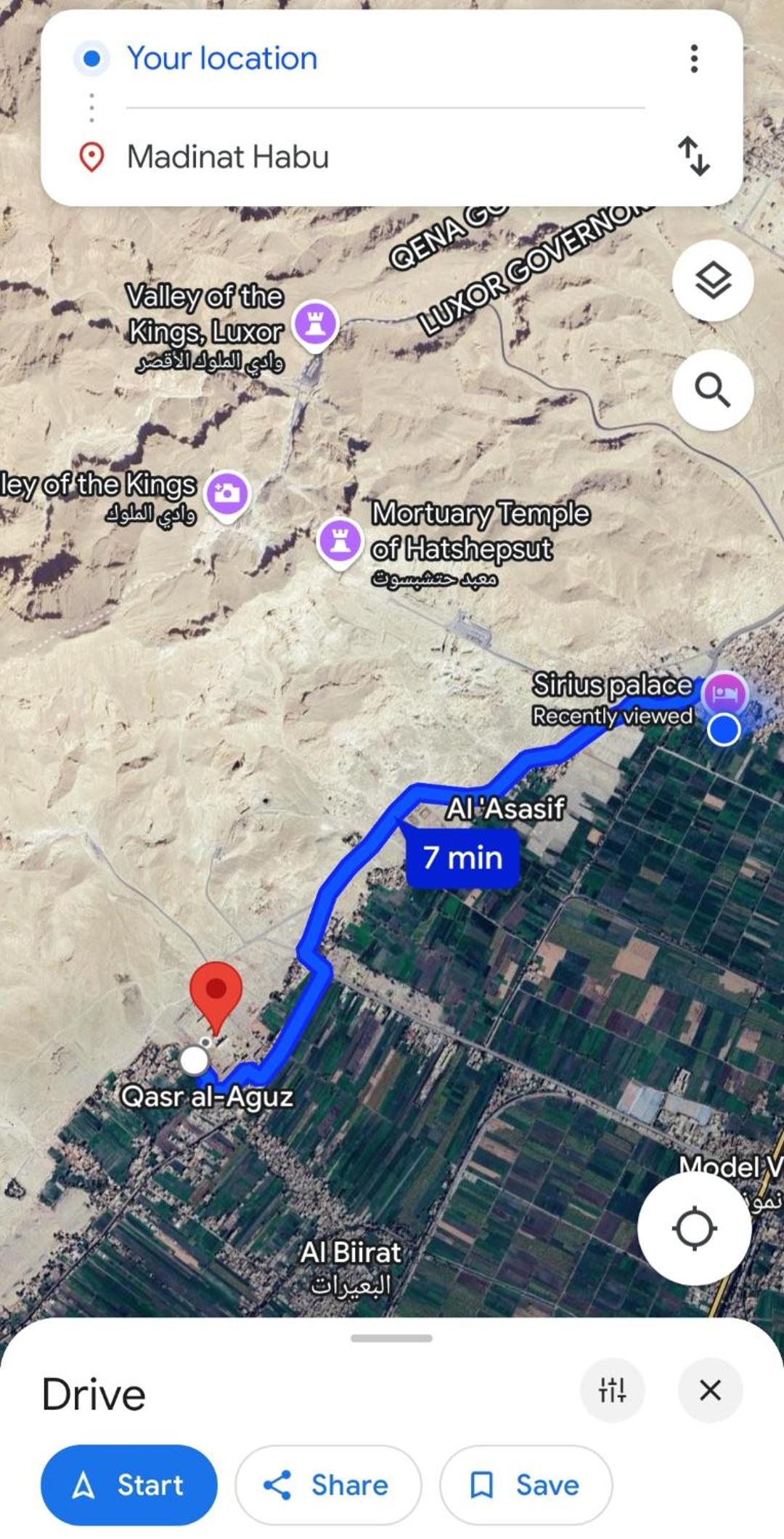Share the directions
784x1539 pixels.
[327, 1485]
